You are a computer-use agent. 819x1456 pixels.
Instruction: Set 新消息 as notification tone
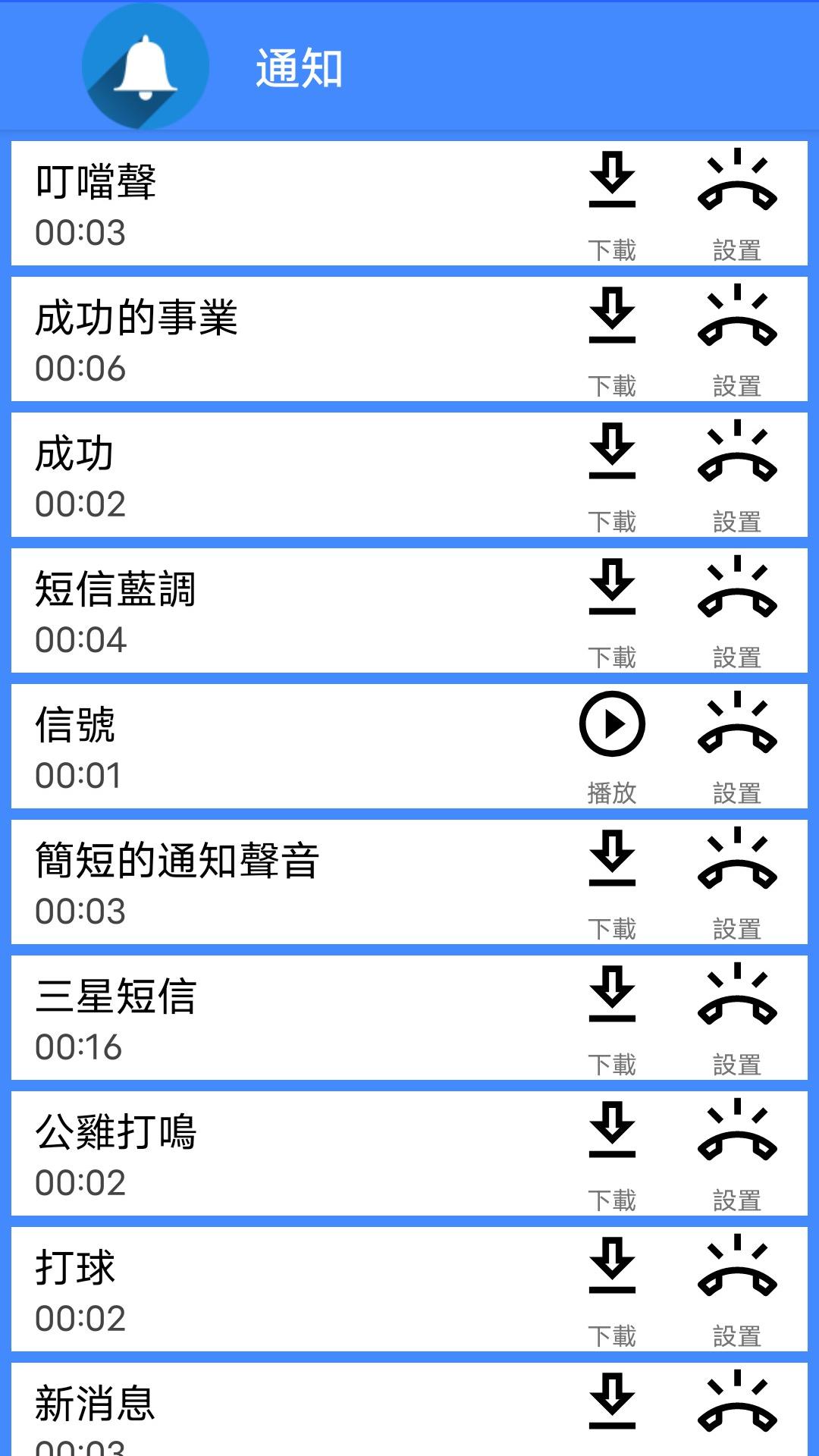coord(737,1403)
